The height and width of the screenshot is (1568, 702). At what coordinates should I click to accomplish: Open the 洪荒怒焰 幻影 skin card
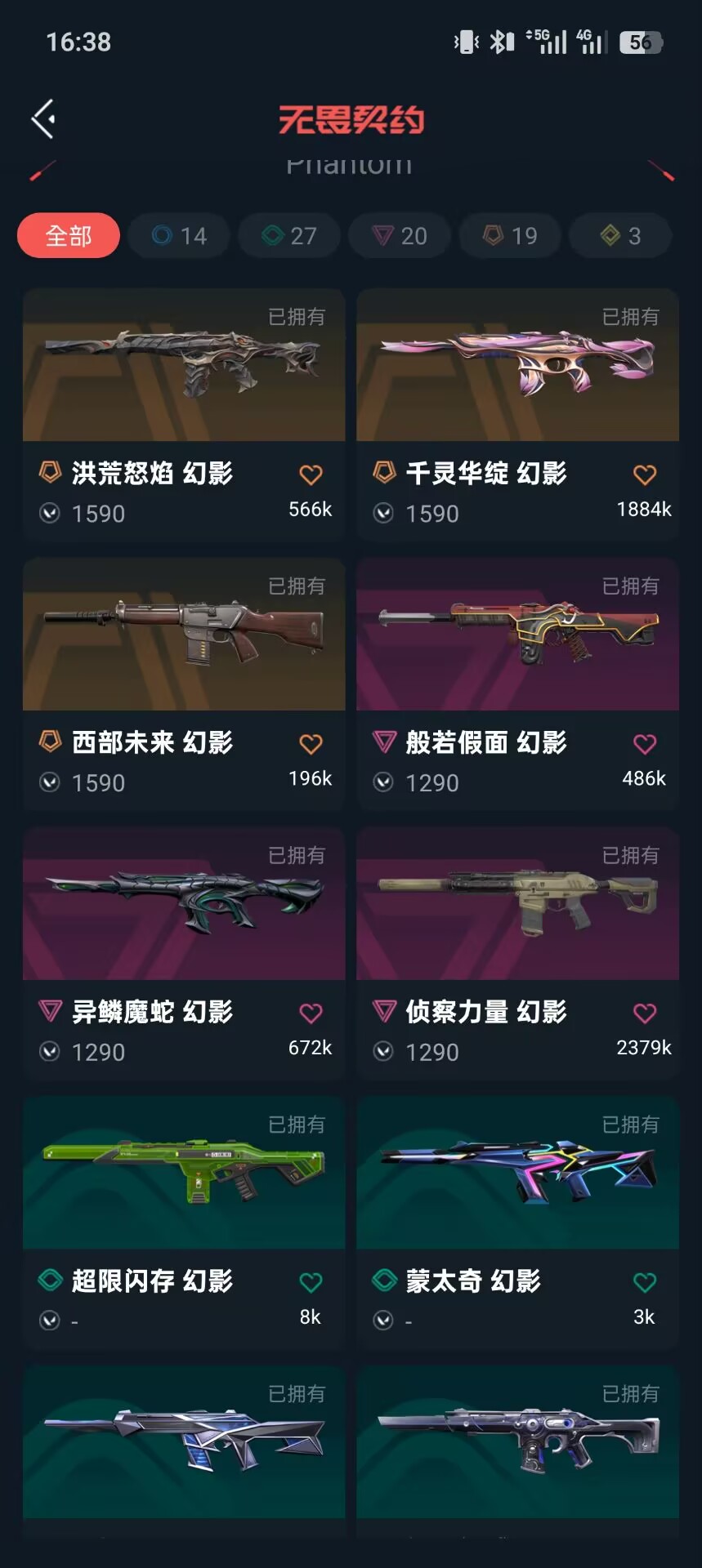coord(184,366)
